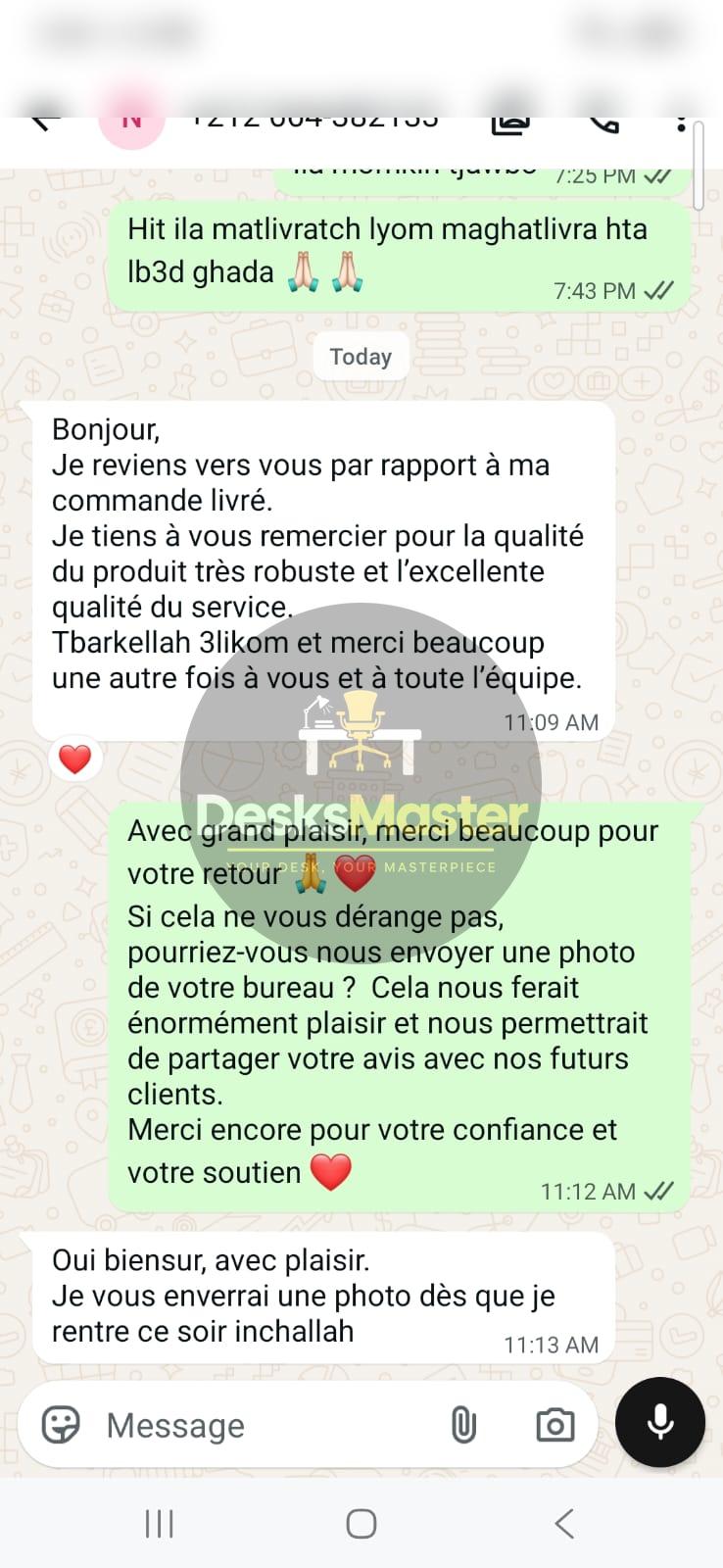The width and height of the screenshot is (723, 1568).
Task: Open the camera from the message bar
Action: point(555,1425)
